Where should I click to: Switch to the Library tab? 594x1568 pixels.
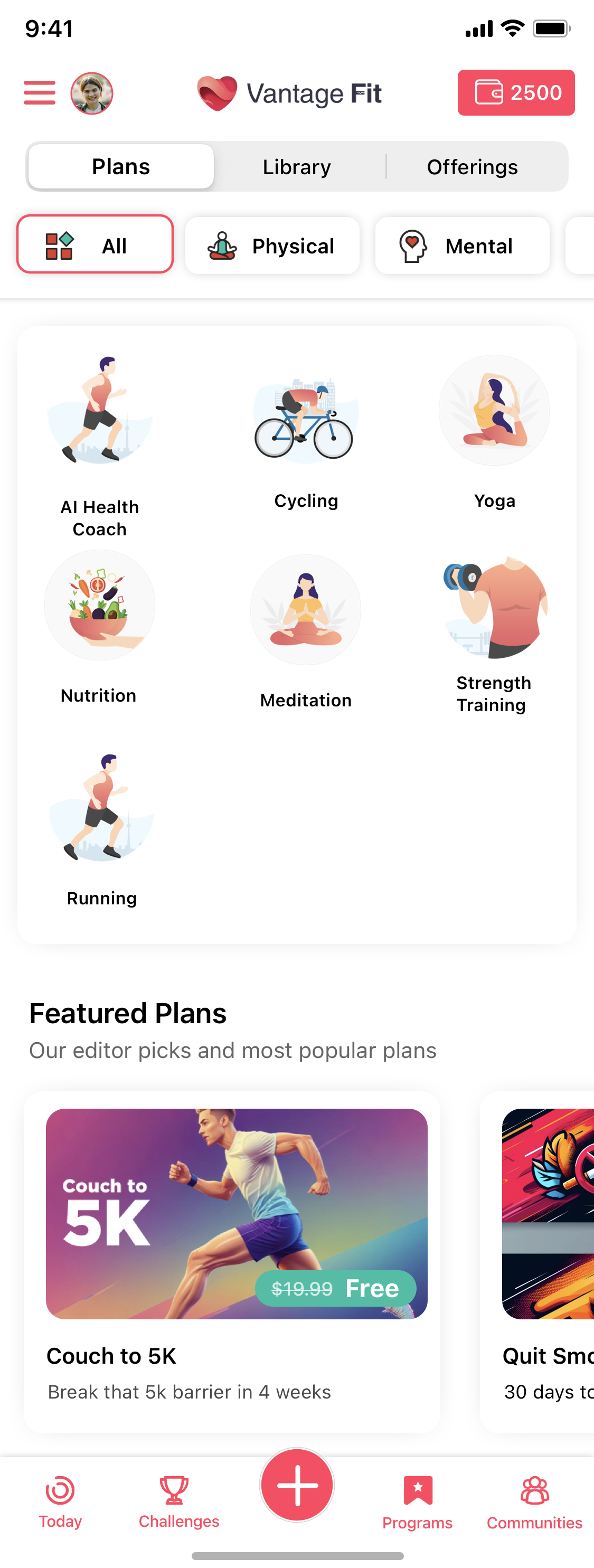296,166
